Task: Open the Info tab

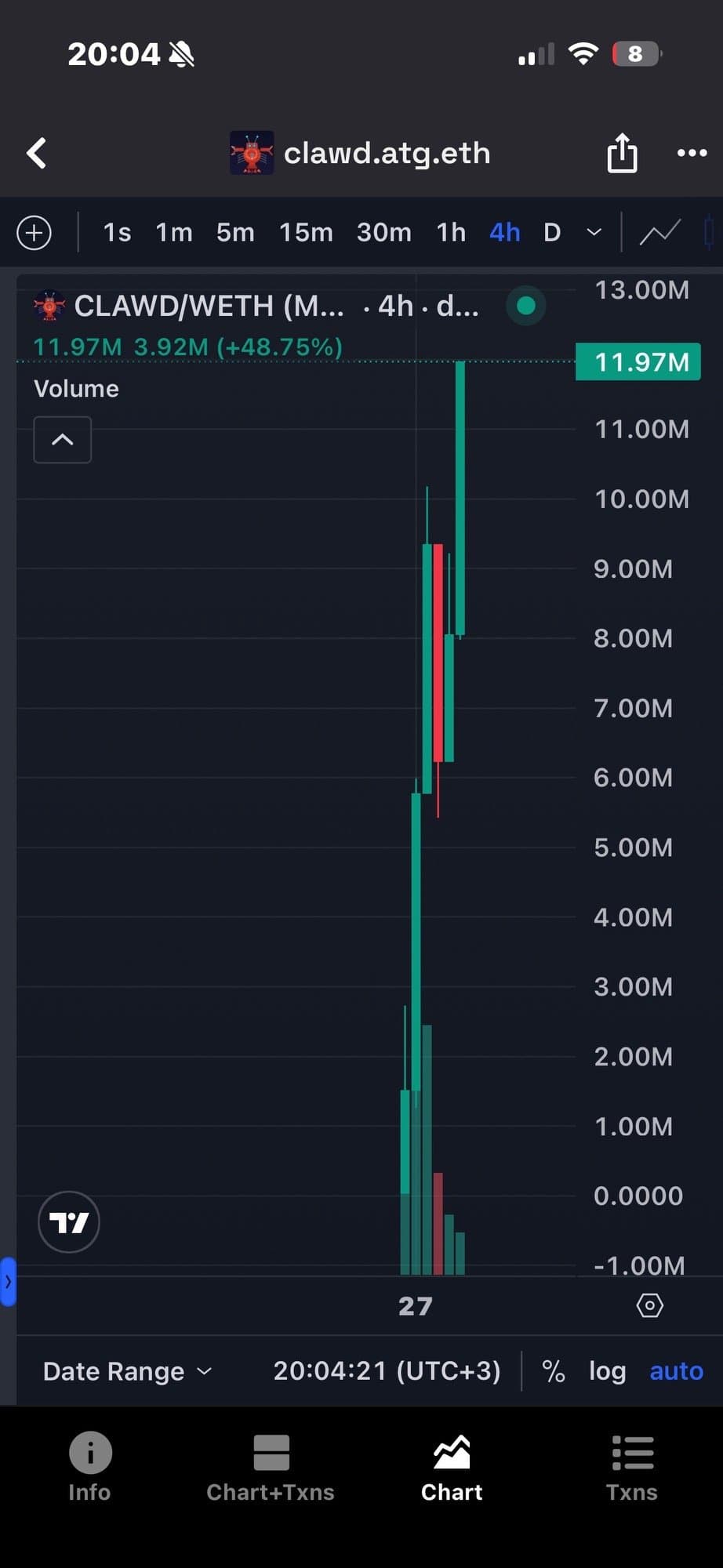Action: point(89,1468)
